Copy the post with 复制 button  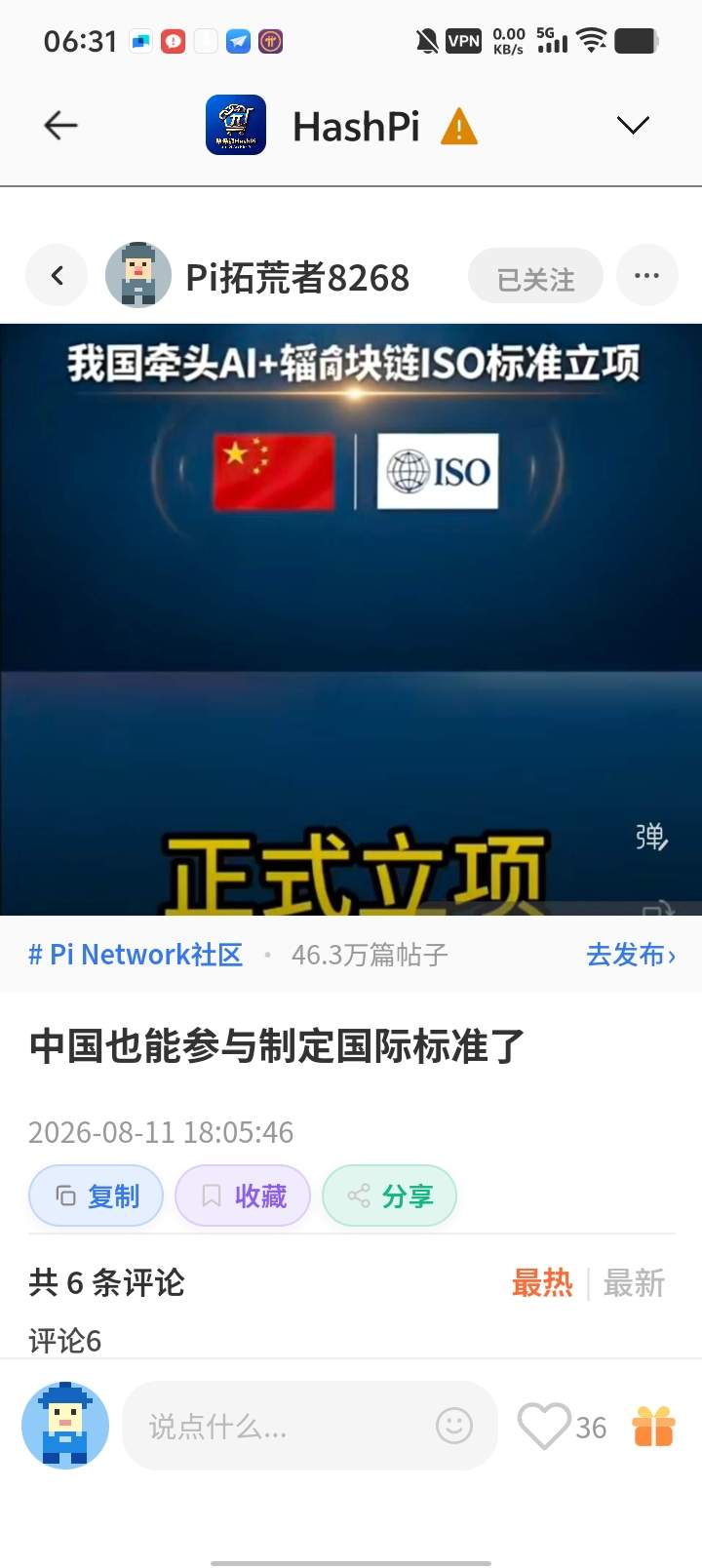pyautogui.click(x=96, y=1196)
